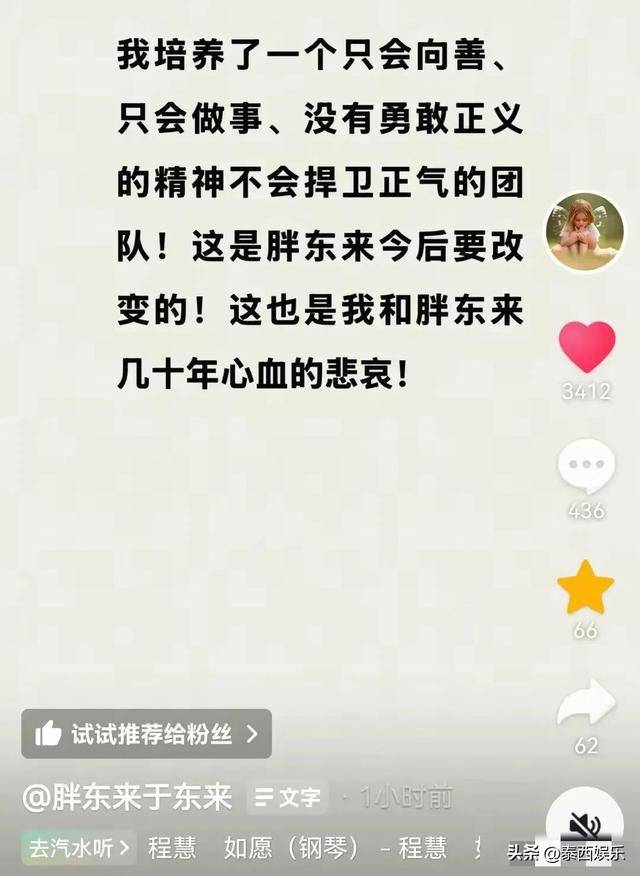Open 去汽水听 music link
The width and height of the screenshot is (640, 876).
79,848
